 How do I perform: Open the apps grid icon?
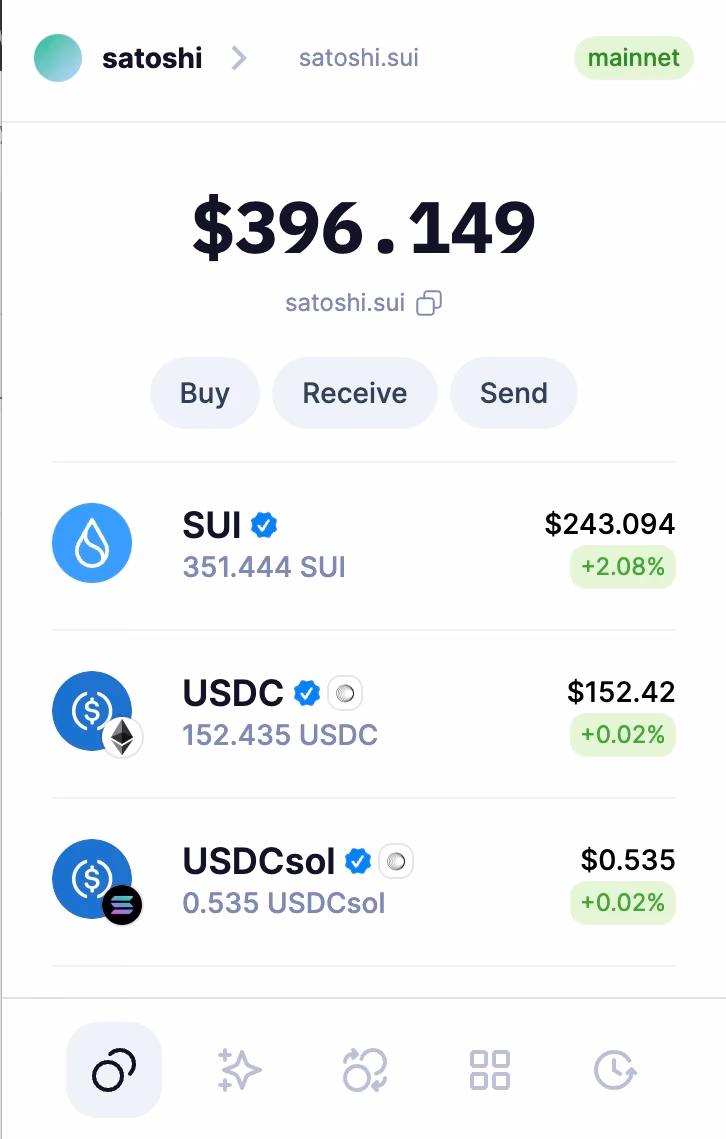tap(489, 1069)
